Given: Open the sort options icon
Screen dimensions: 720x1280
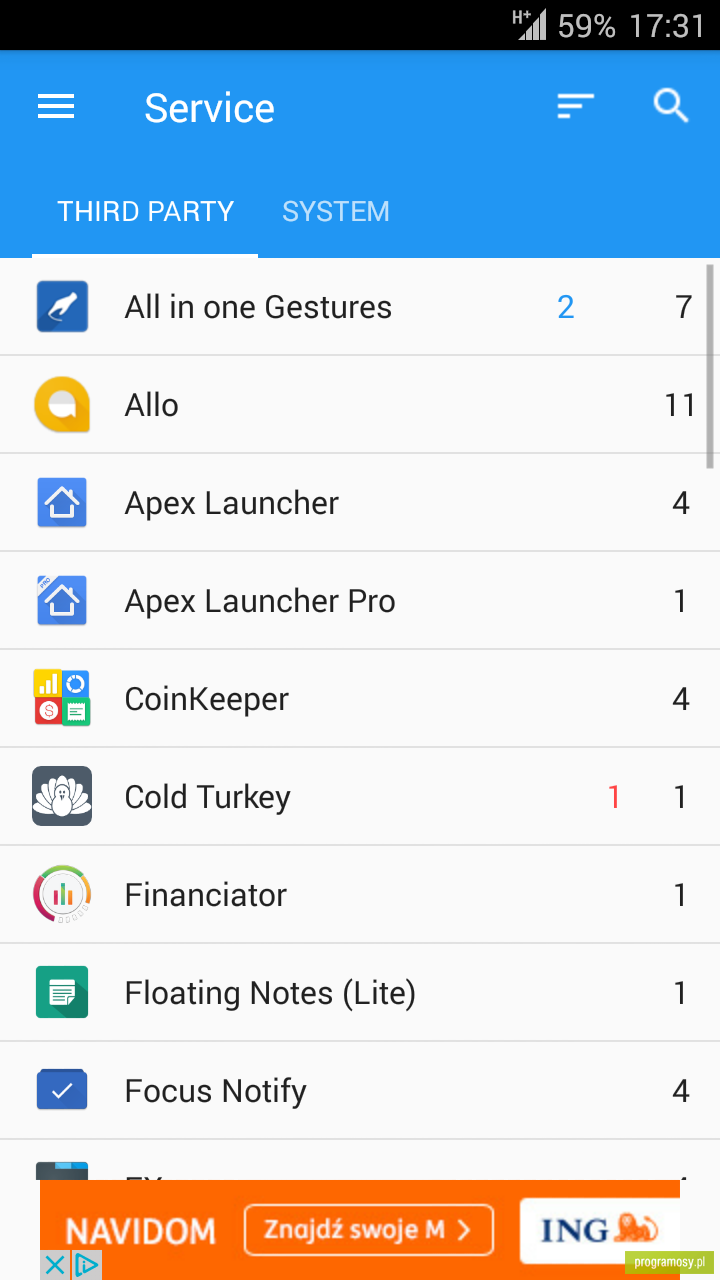Looking at the screenshot, I should pos(576,105).
